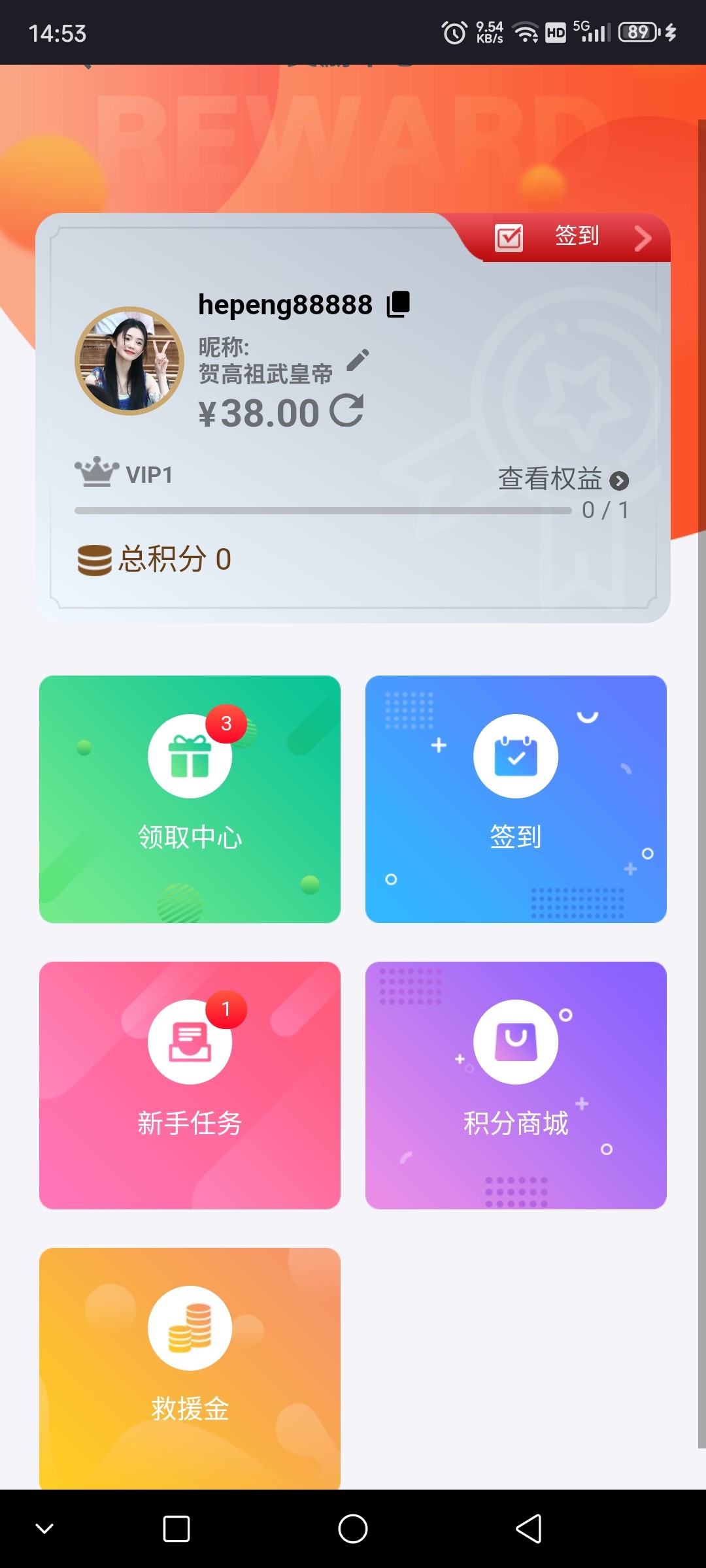The height and width of the screenshot is (1568, 706).
Task: Tap the profile avatar photo
Action: (129, 361)
